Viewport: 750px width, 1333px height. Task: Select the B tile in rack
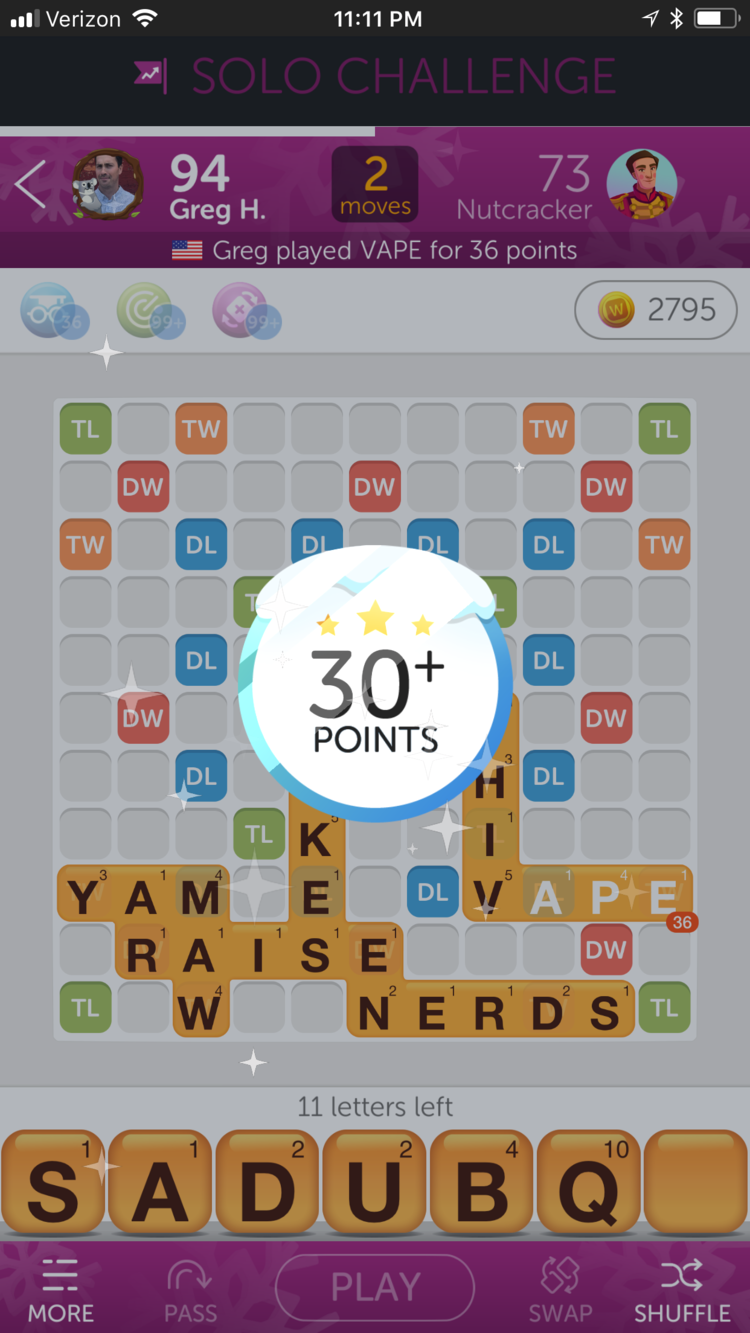(x=481, y=1183)
